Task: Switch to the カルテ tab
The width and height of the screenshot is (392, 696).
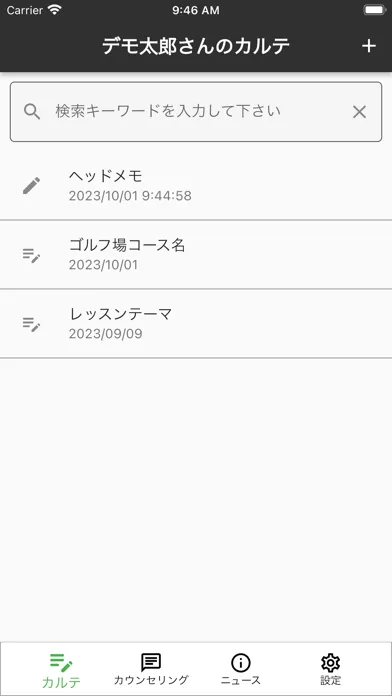Action: 61,671
